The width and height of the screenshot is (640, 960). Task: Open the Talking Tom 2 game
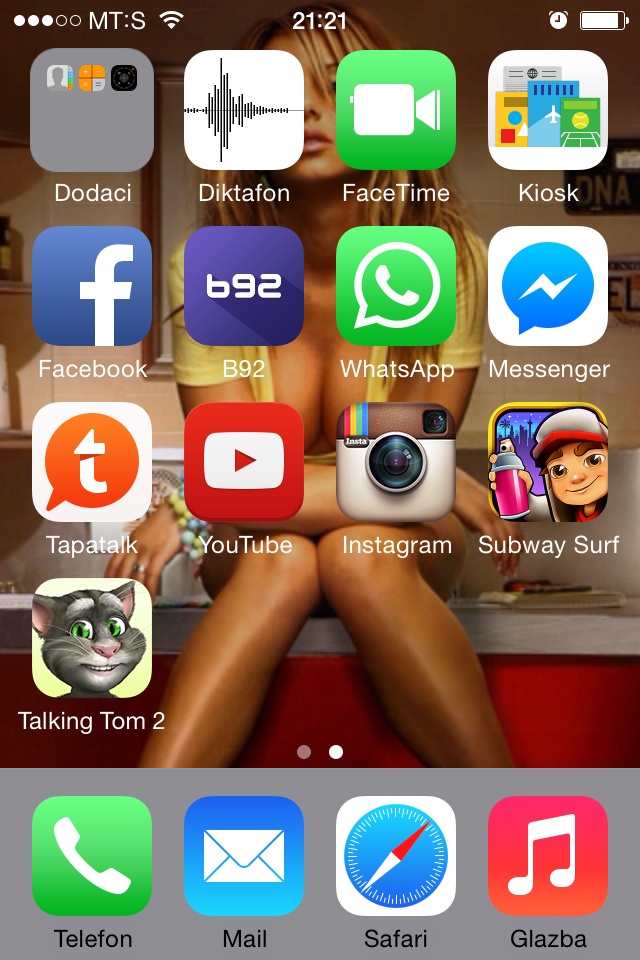click(92, 638)
